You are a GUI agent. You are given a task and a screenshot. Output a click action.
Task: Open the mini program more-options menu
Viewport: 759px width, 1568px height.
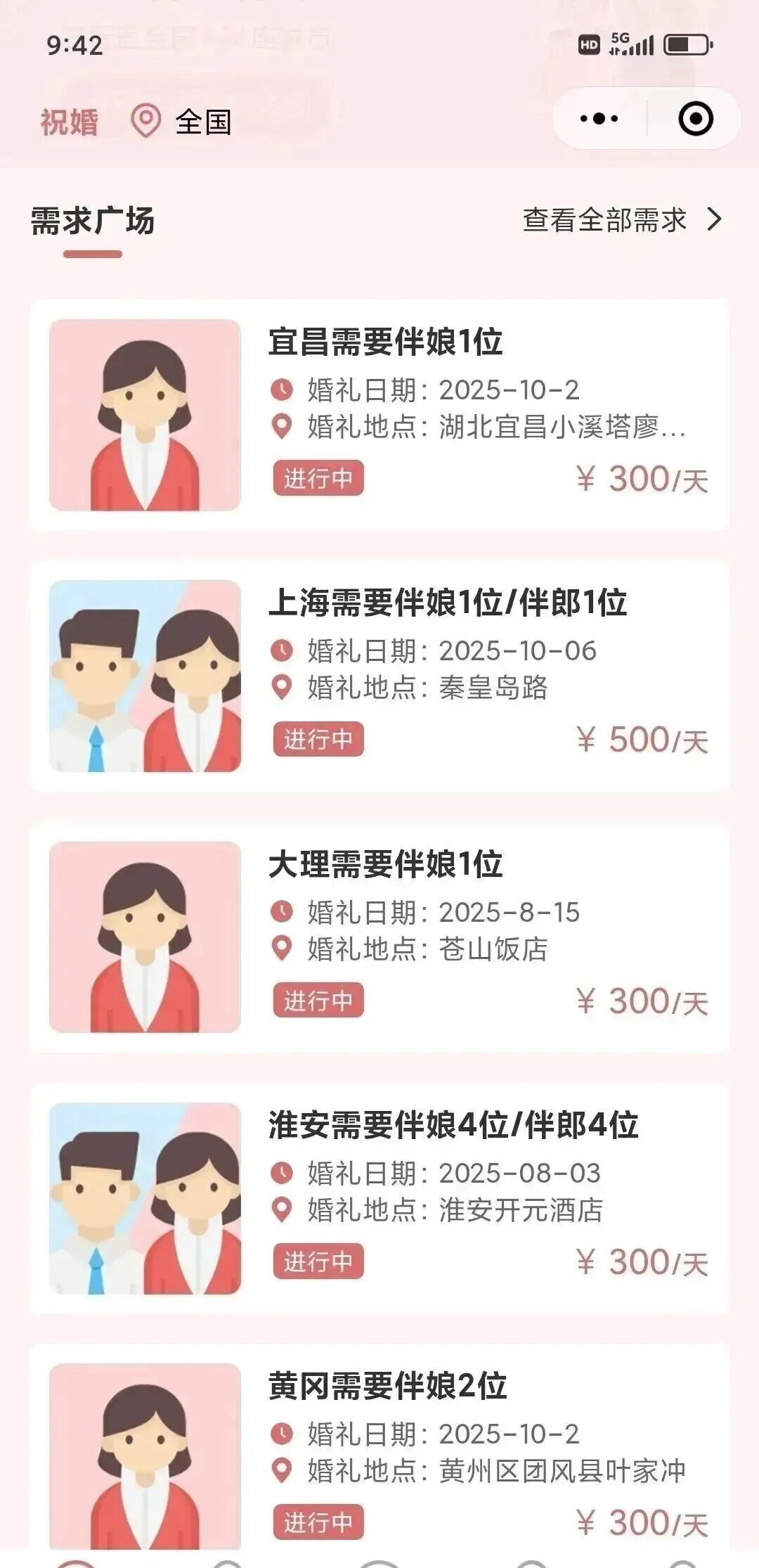[599, 119]
